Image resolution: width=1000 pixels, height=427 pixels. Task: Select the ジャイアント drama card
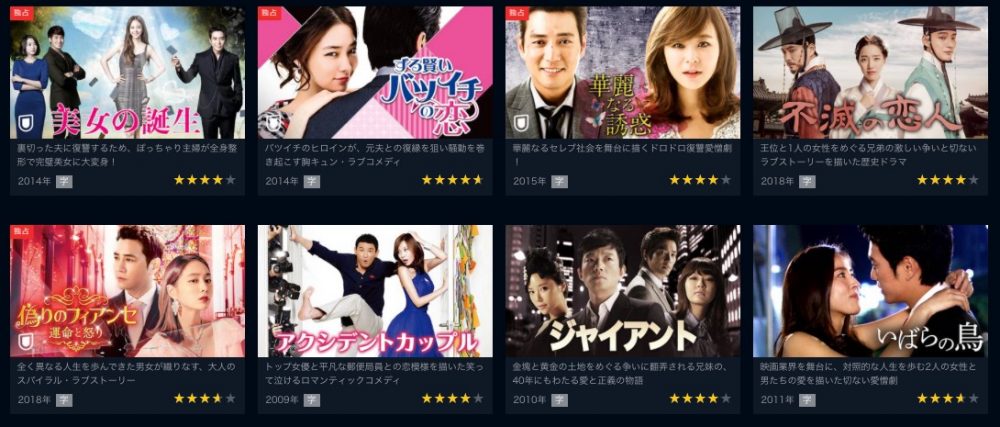(623, 291)
